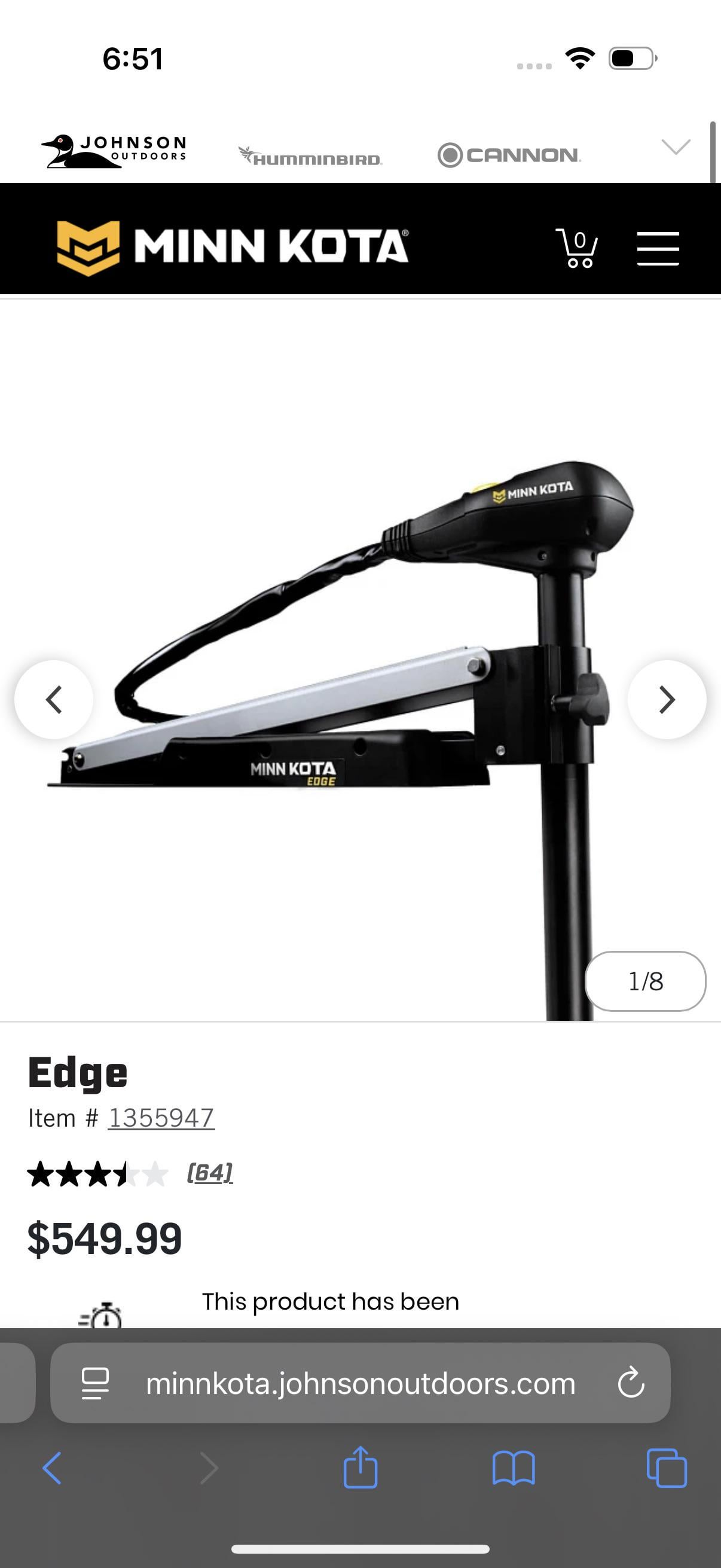Open the page settings icon in address bar
721x1568 pixels.
click(x=96, y=1383)
